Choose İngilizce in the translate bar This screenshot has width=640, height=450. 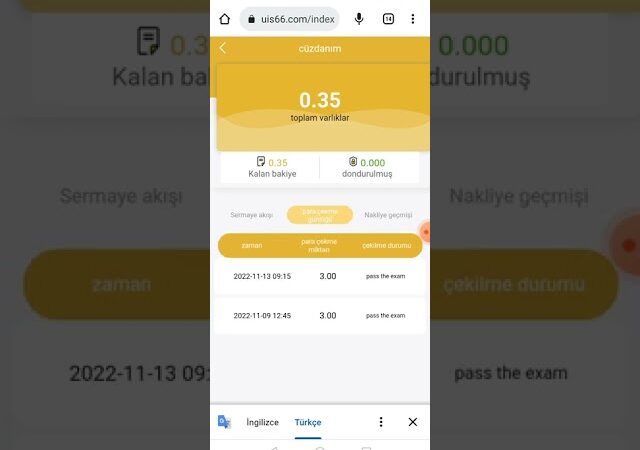click(x=263, y=422)
